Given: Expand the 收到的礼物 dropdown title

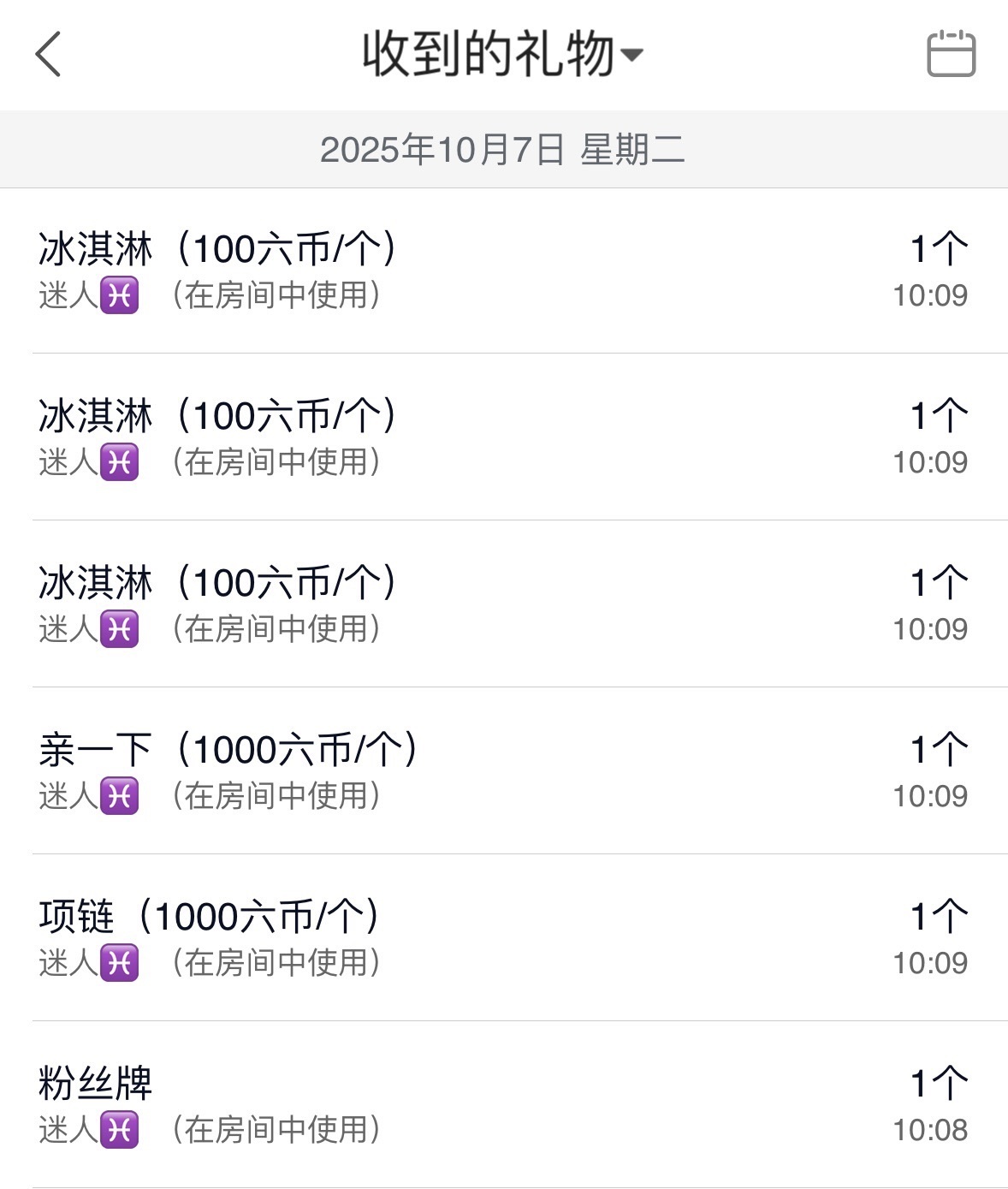Looking at the screenshot, I should coord(501,55).
